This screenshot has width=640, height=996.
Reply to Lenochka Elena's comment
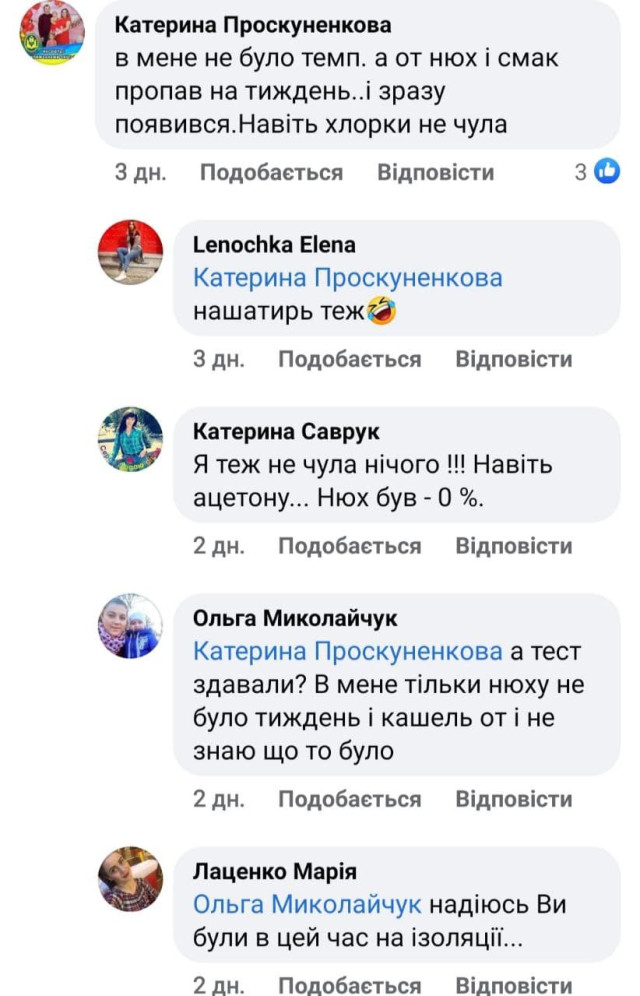pos(513,359)
